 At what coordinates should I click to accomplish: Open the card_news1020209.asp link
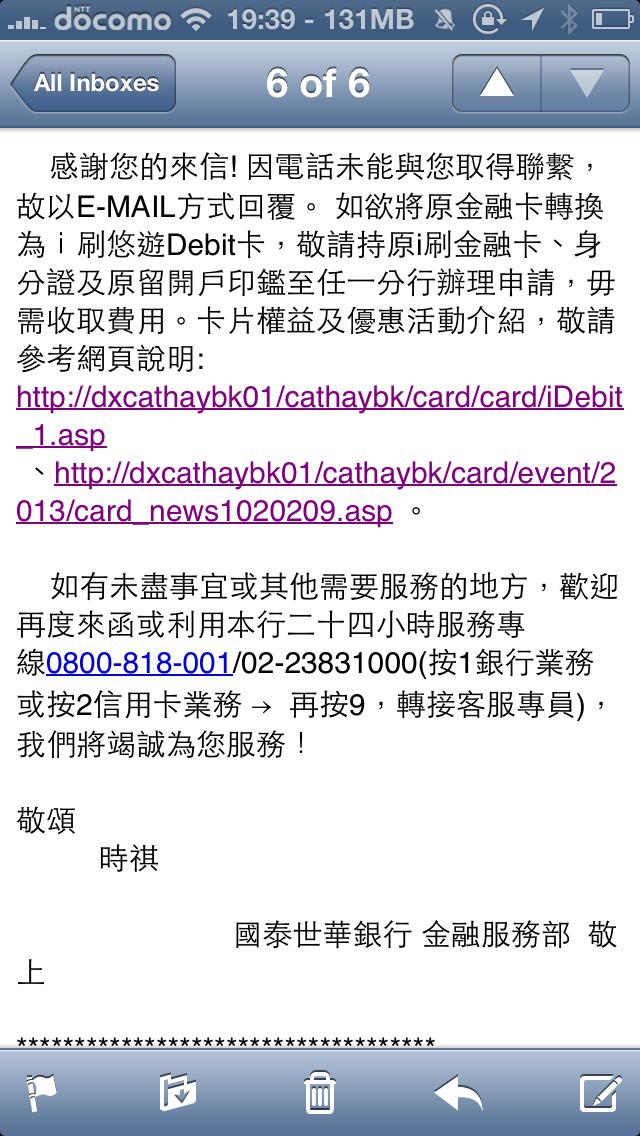(x=316, y=493)
